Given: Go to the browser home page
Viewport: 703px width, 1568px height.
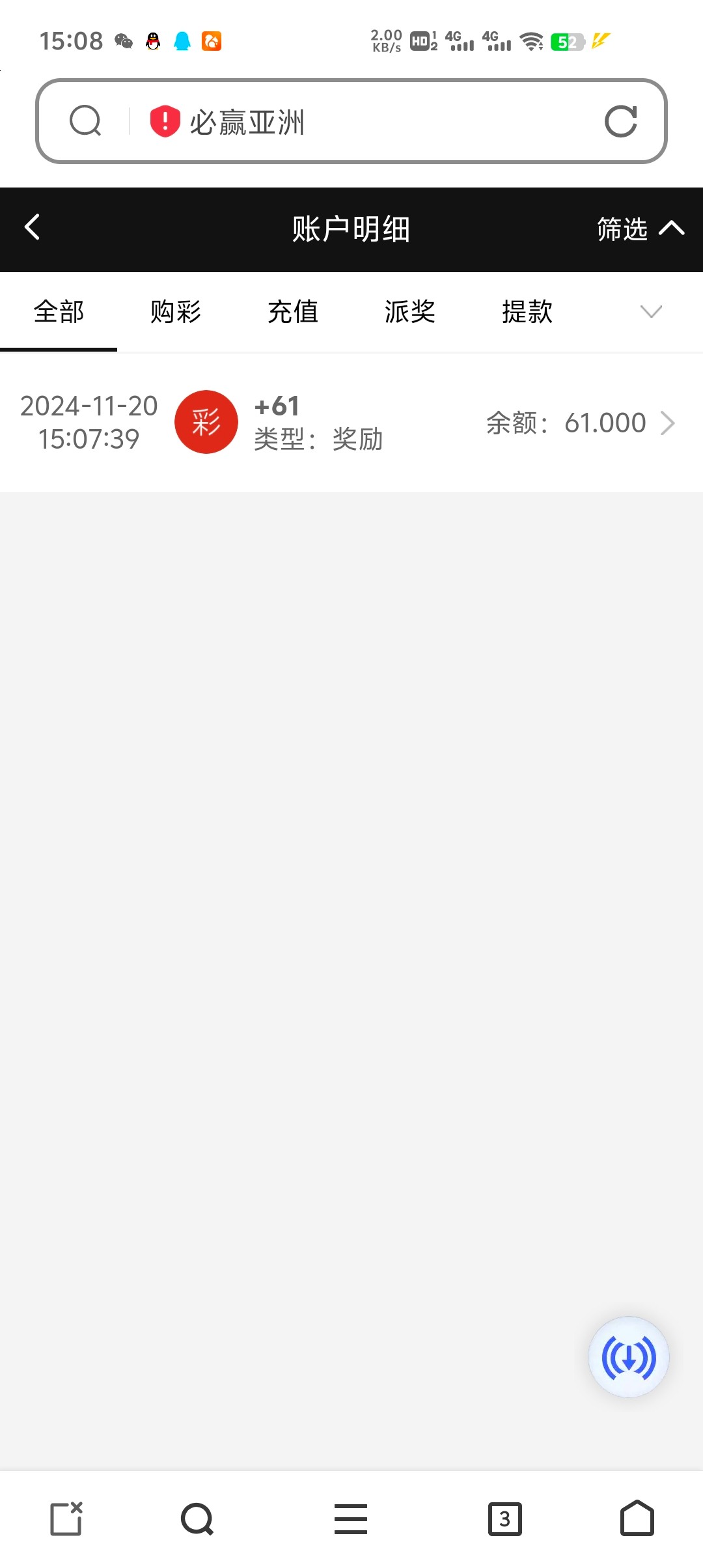Looking at the screenshot, I should [637, 1519].
